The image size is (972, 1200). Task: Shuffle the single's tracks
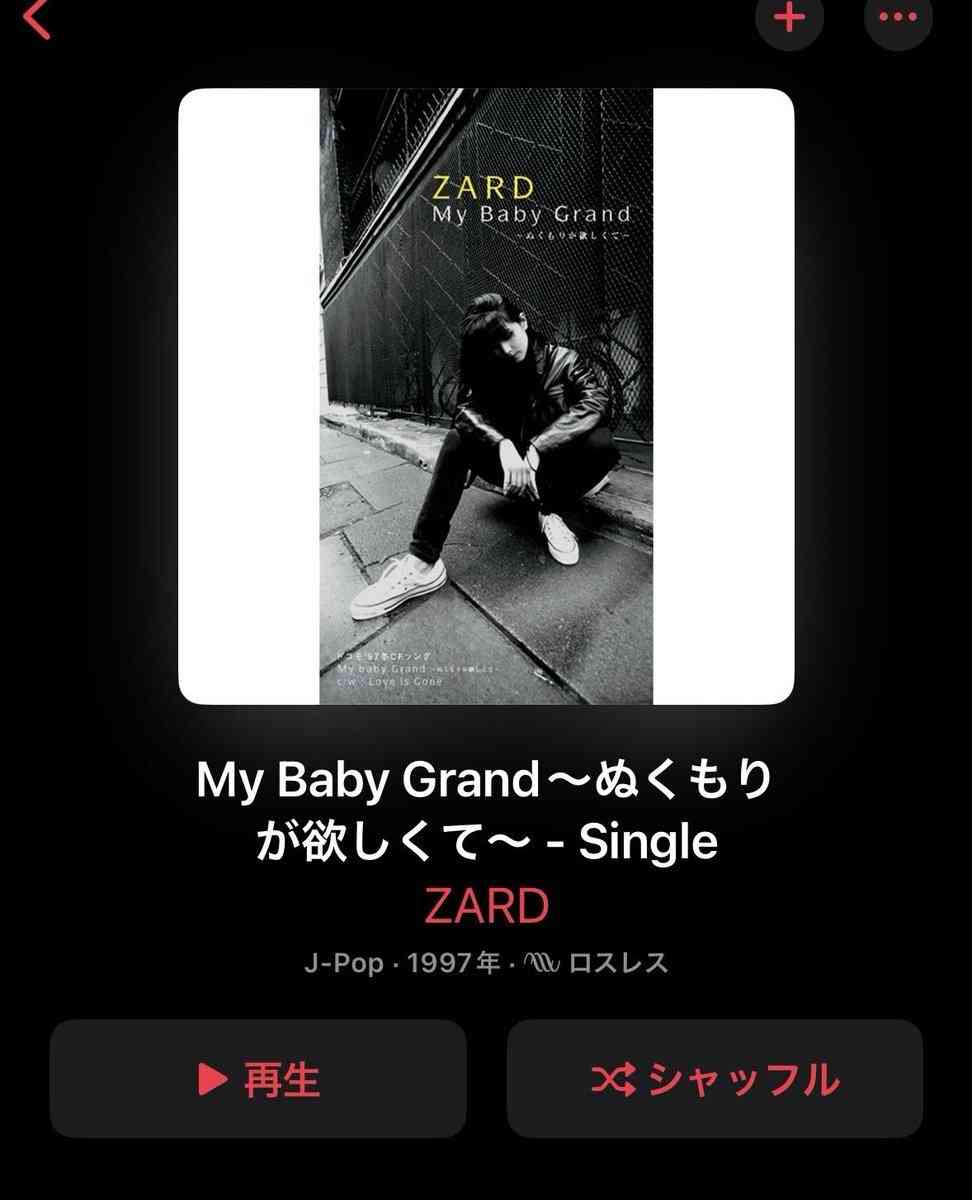point(716,1080)
